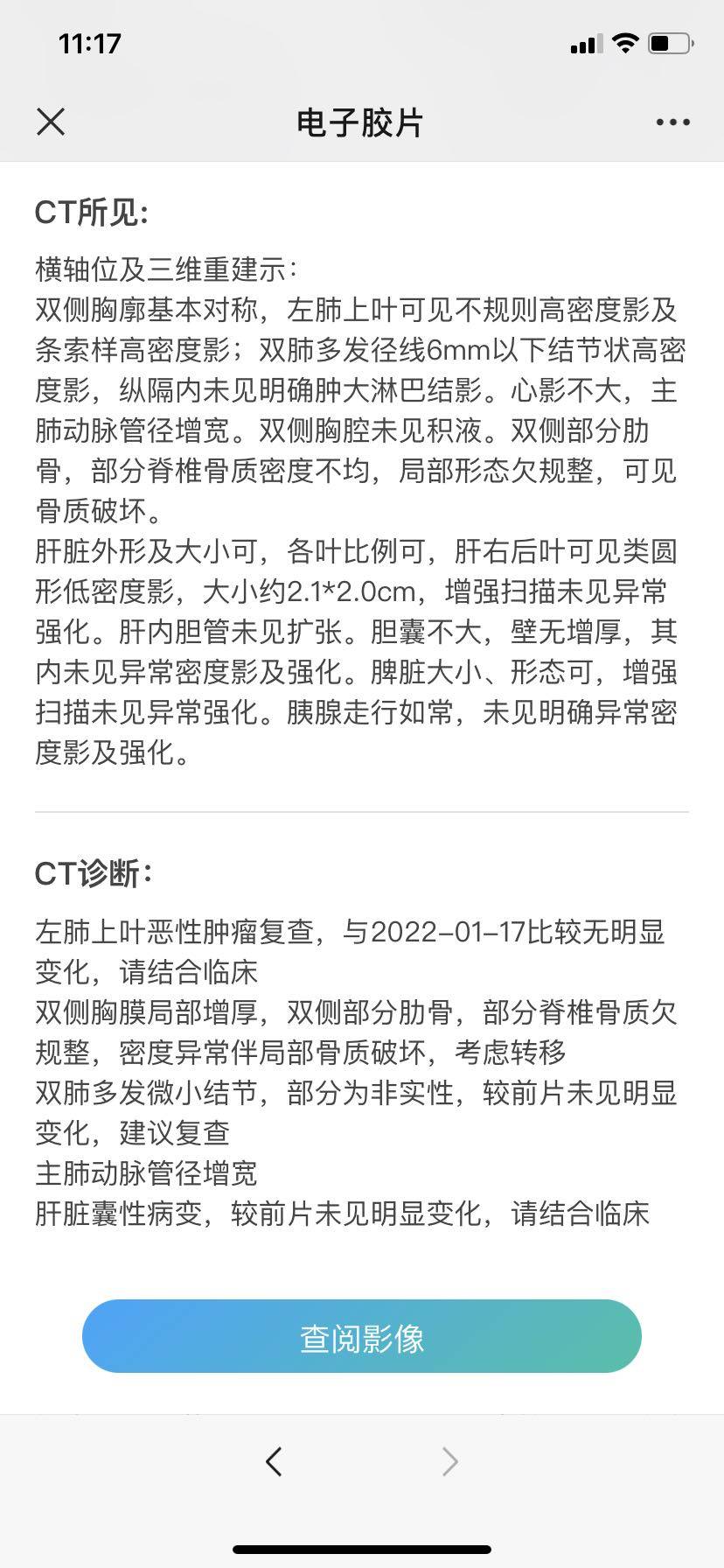Close the 电子胶片 page
The height and width of the screenshot is (1568, 724).
51,122
